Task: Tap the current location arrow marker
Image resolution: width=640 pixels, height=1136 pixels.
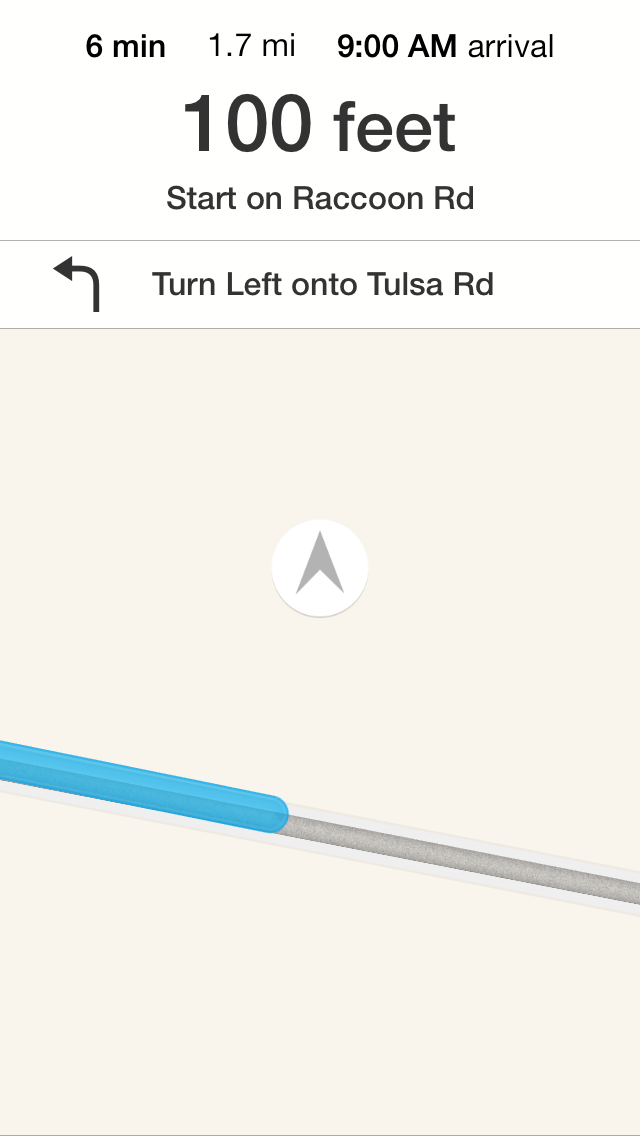Action: [x=320, y=568]
